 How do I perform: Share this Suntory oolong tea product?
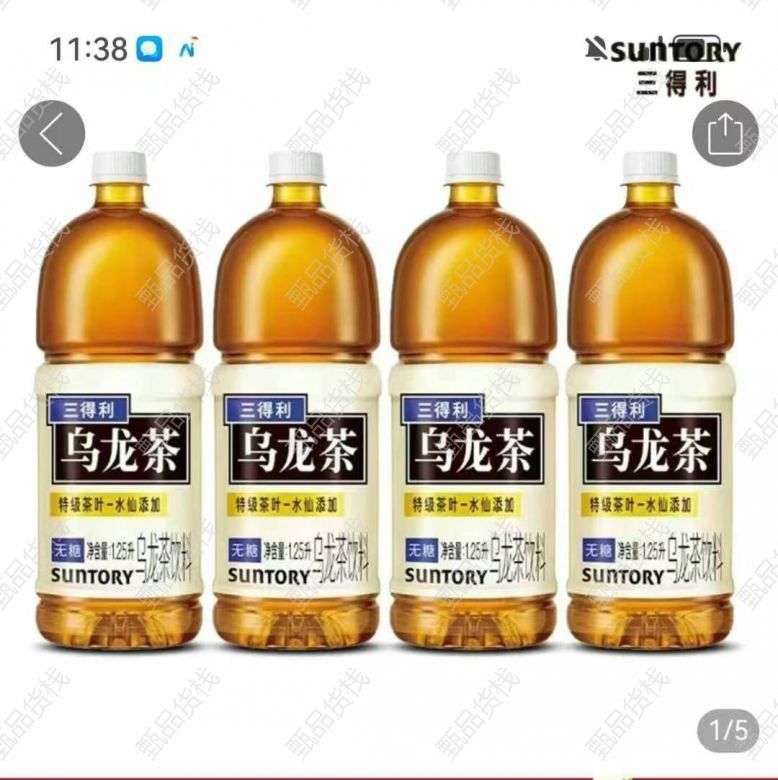click(725, 133)
